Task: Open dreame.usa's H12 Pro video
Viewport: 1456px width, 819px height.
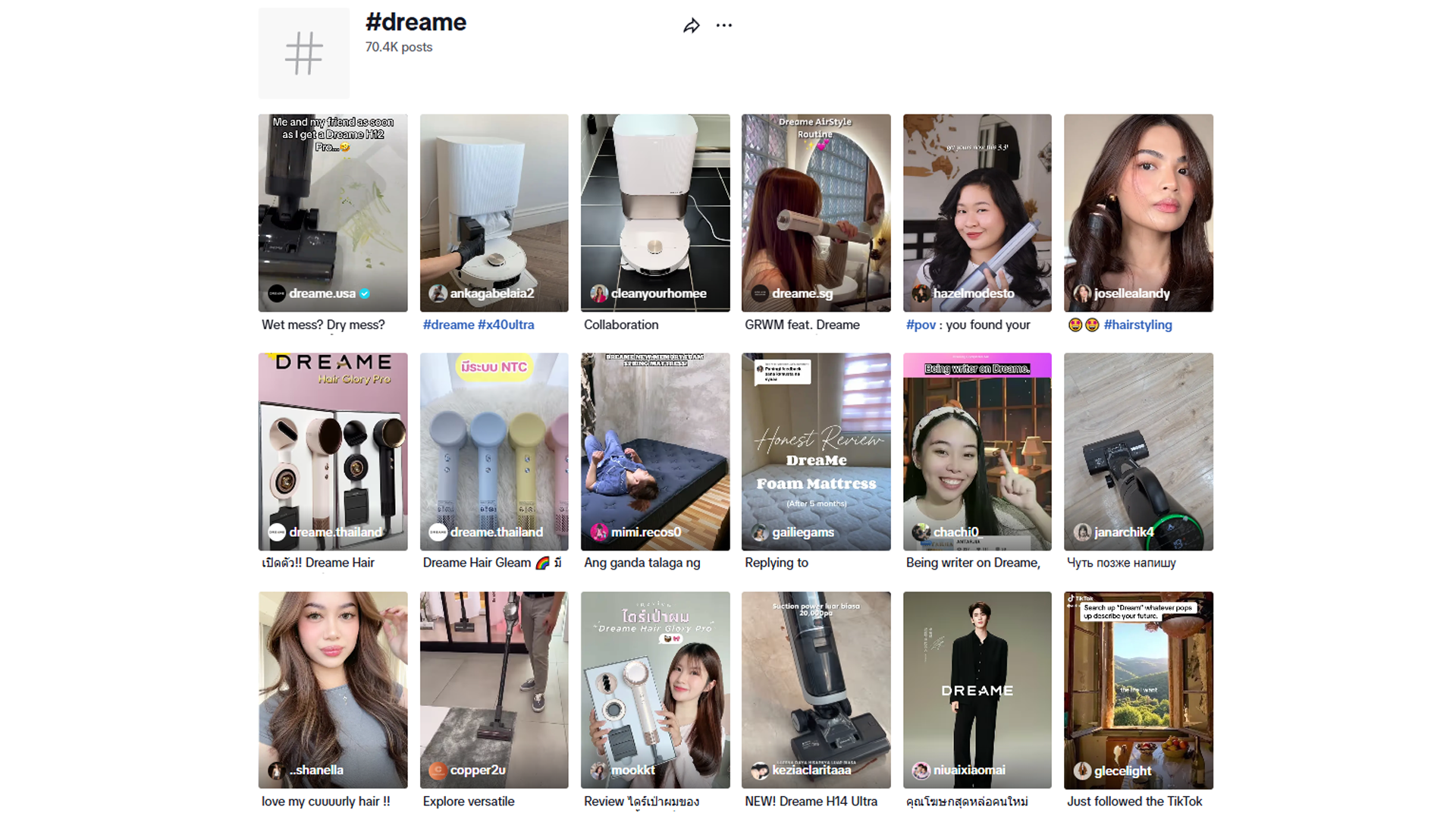Action: (x=332, y=212)
